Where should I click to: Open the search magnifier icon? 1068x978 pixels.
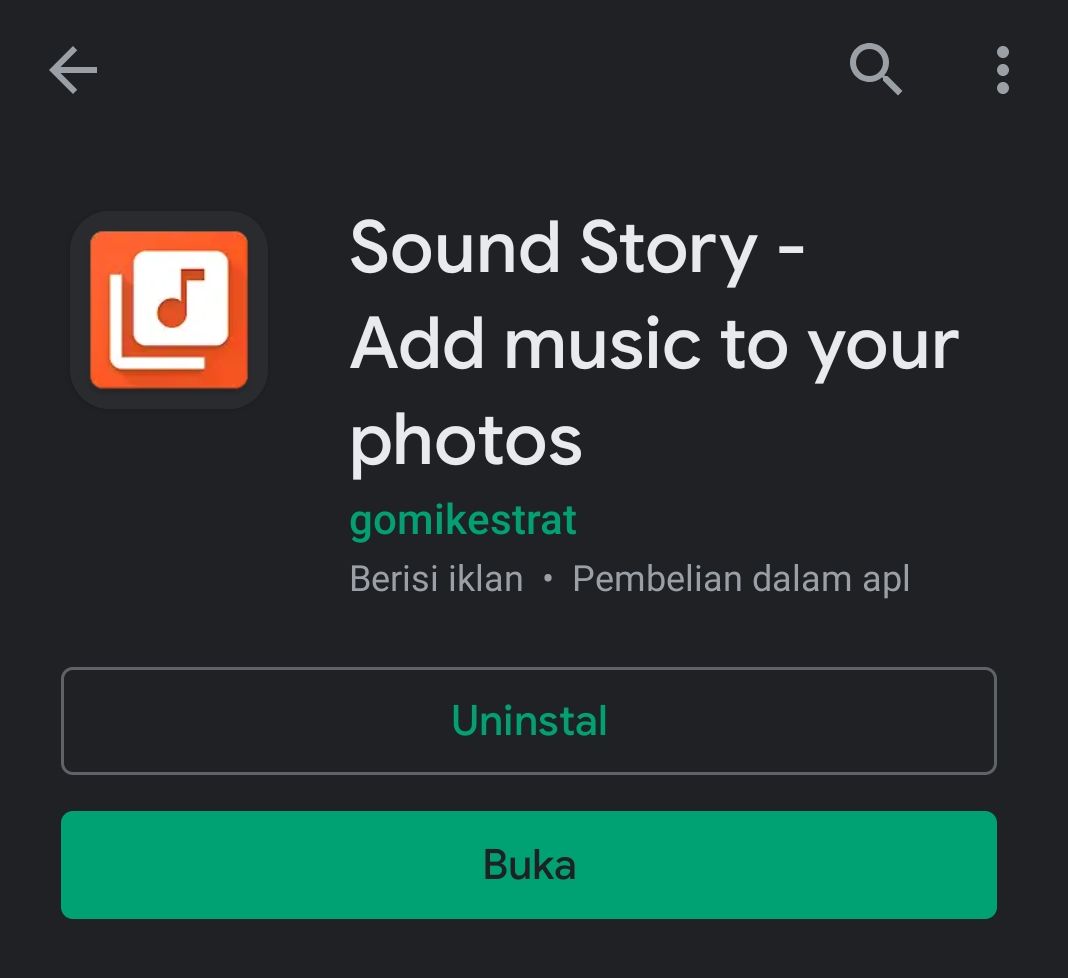point(875,70)
